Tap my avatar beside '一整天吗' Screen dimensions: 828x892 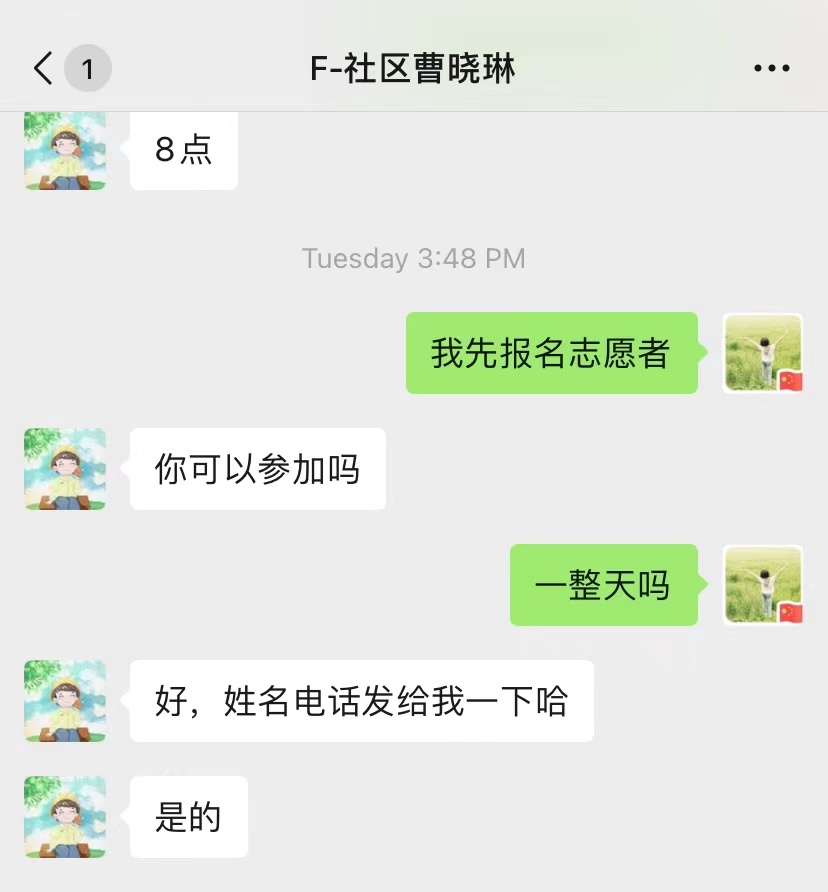pyautogui.click(x=763, y=585)
